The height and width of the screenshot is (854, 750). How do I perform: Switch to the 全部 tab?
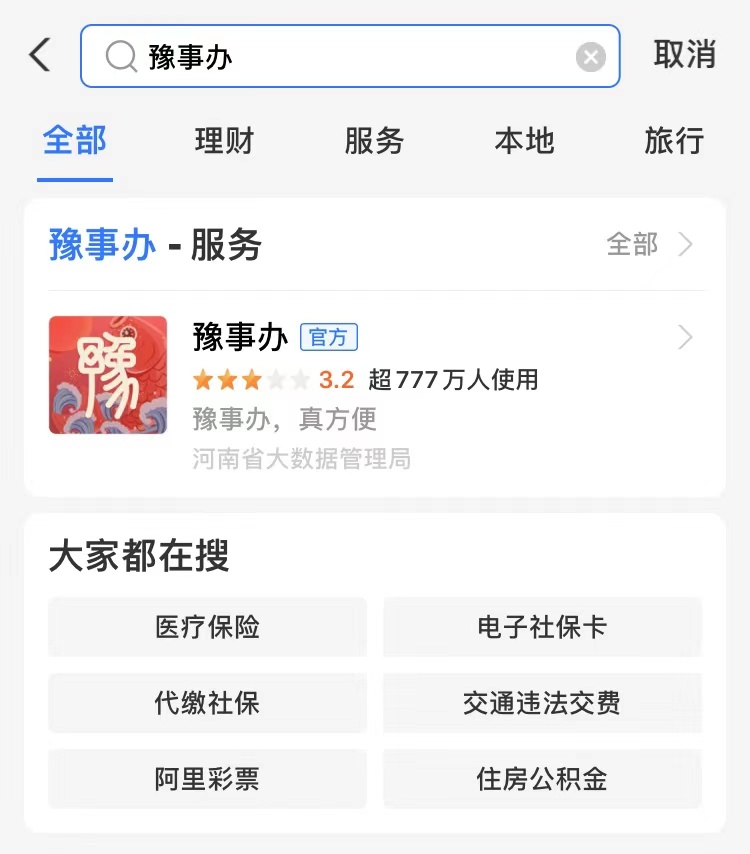click(x=75, y=141)
